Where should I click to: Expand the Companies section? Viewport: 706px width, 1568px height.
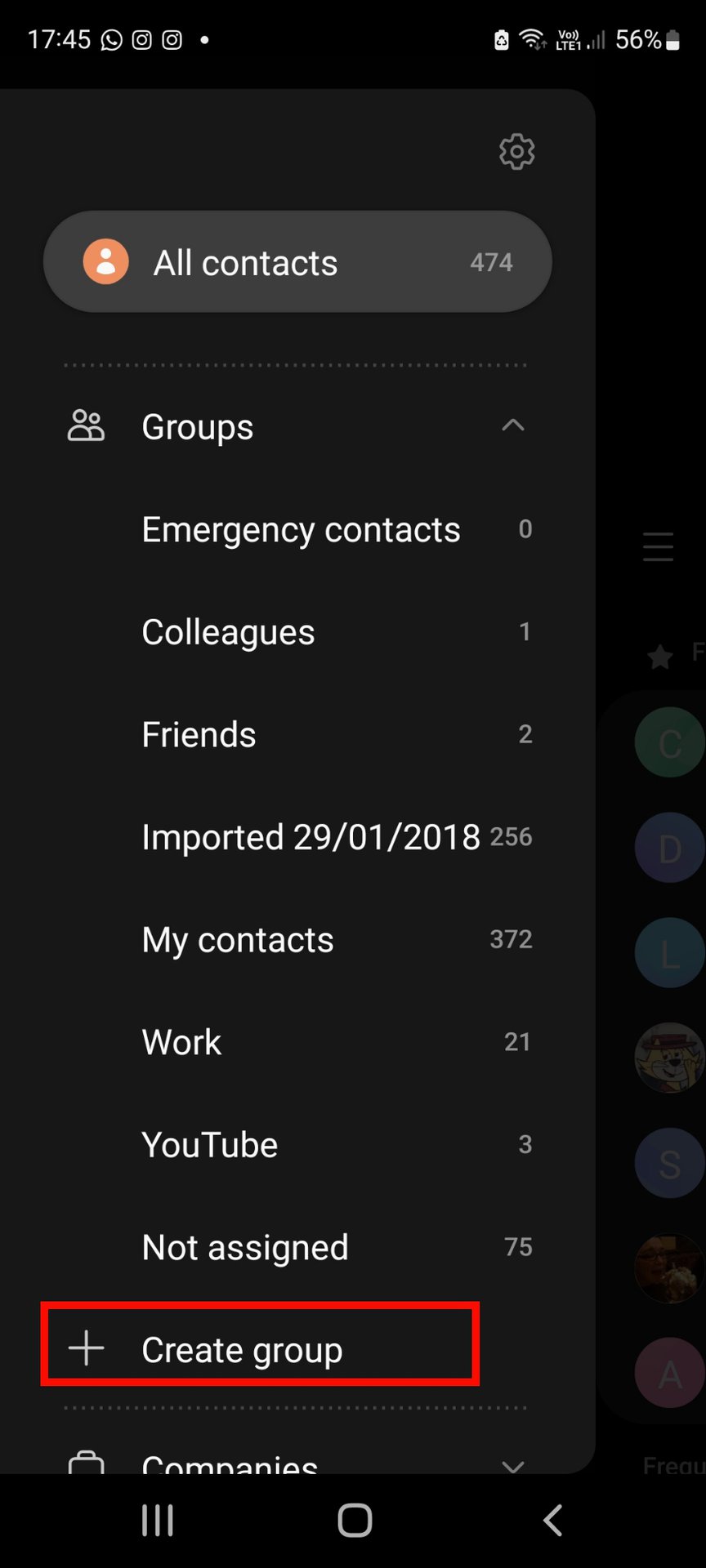pyautogui.click(x=512, y=1463)
